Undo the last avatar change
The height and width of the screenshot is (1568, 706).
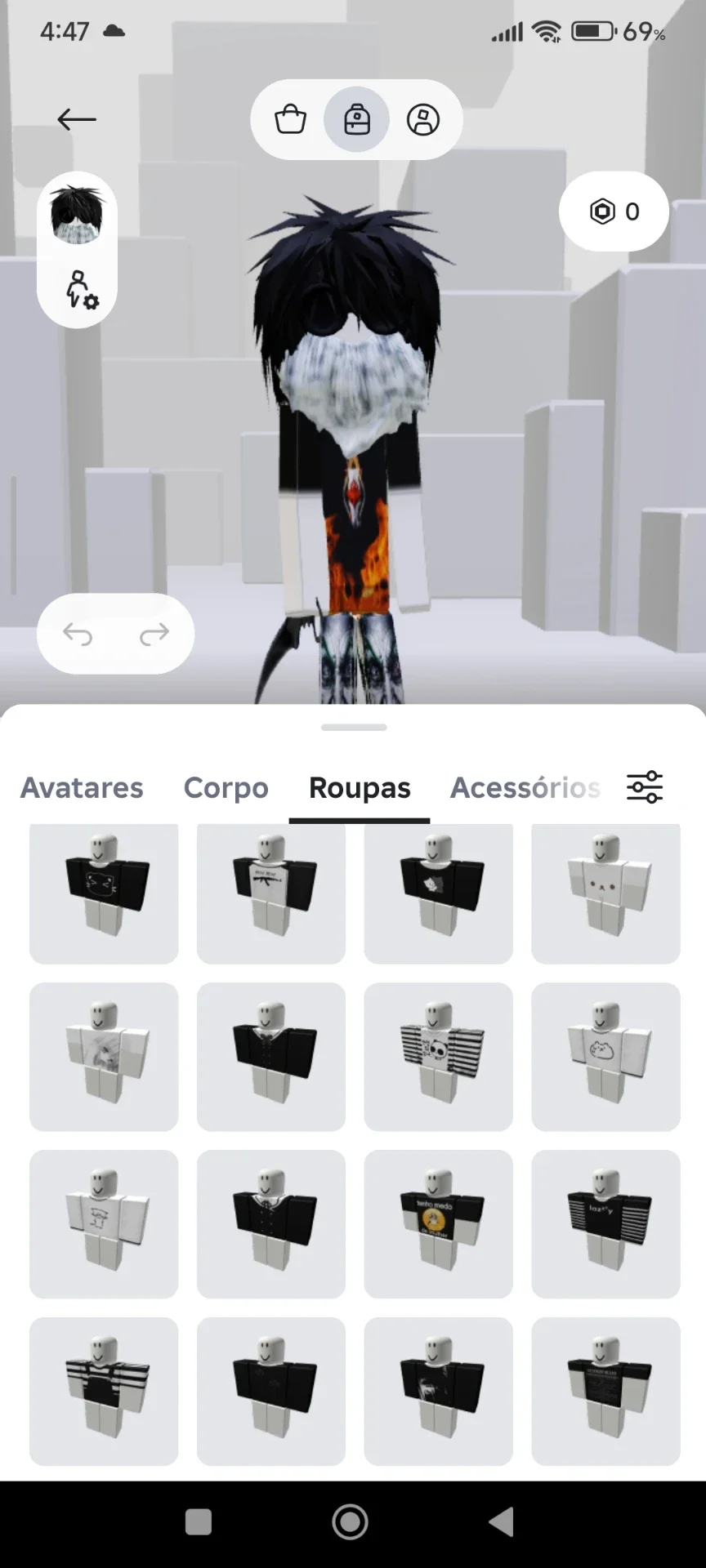pyautogui.click(x=78, y=634)
